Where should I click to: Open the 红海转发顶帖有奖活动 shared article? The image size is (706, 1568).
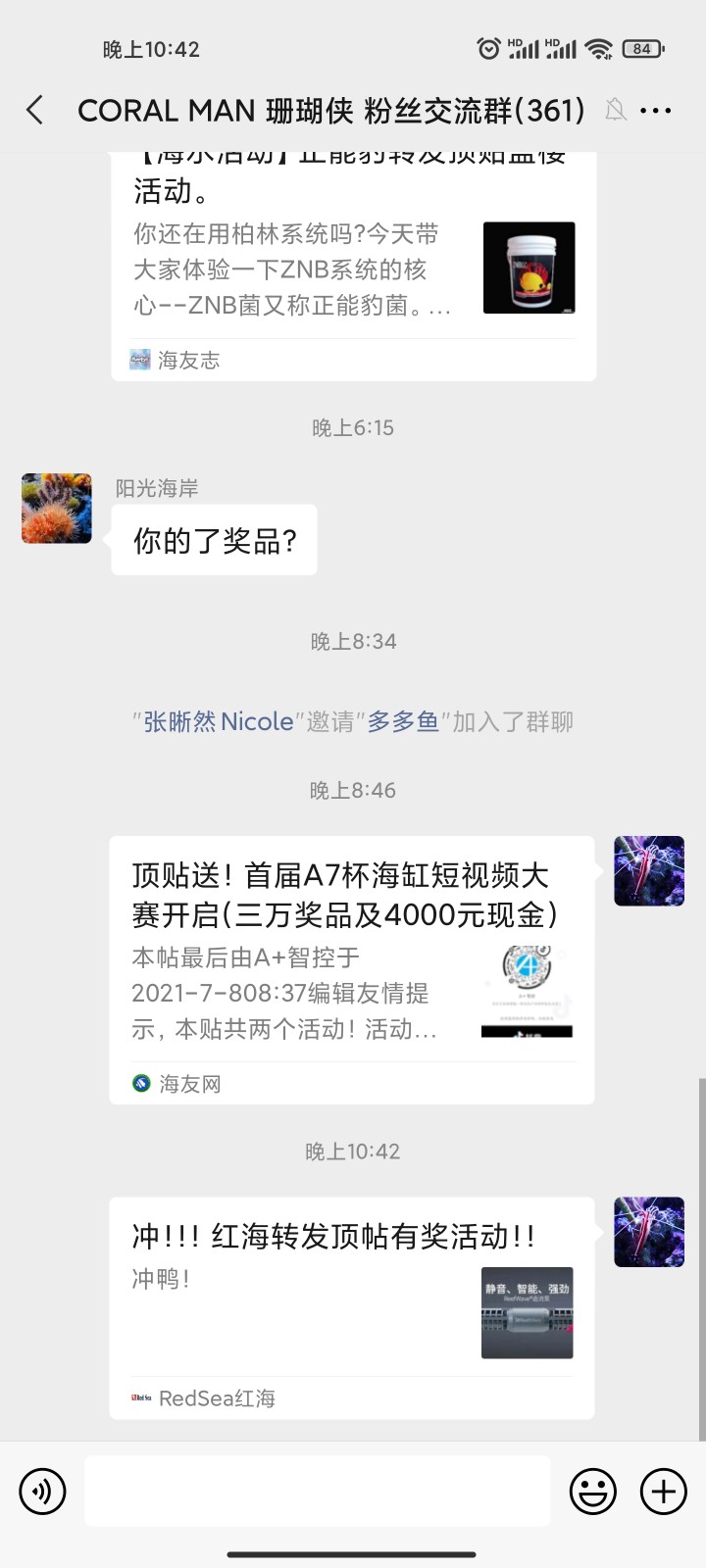tap(351, 1306)
